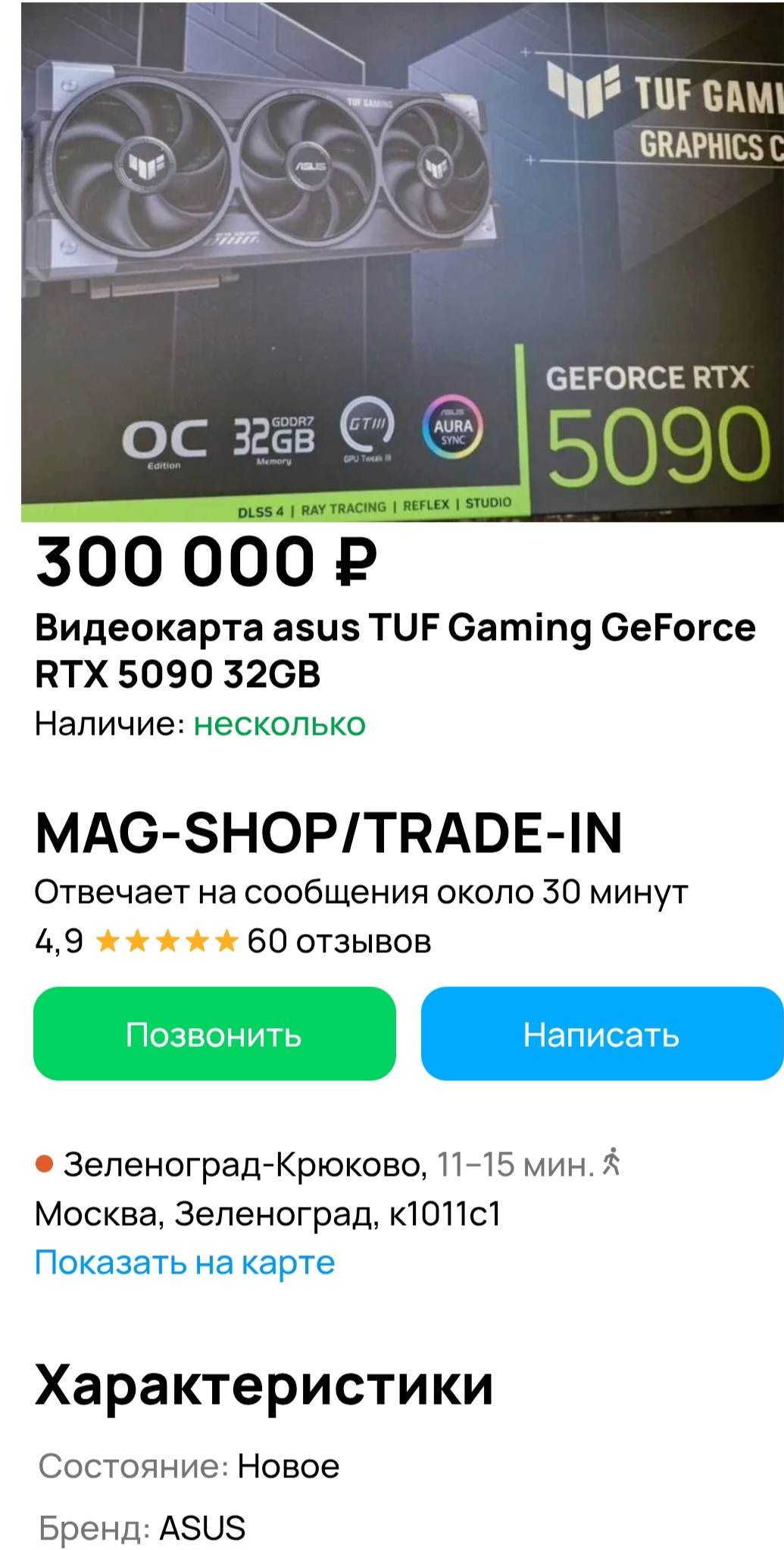Image resolution: width=784 pixels, height=1550 pixels.
Task: Open the MAG-SHOP/TRADE-IN seller profile
Action: pos(329,833)
